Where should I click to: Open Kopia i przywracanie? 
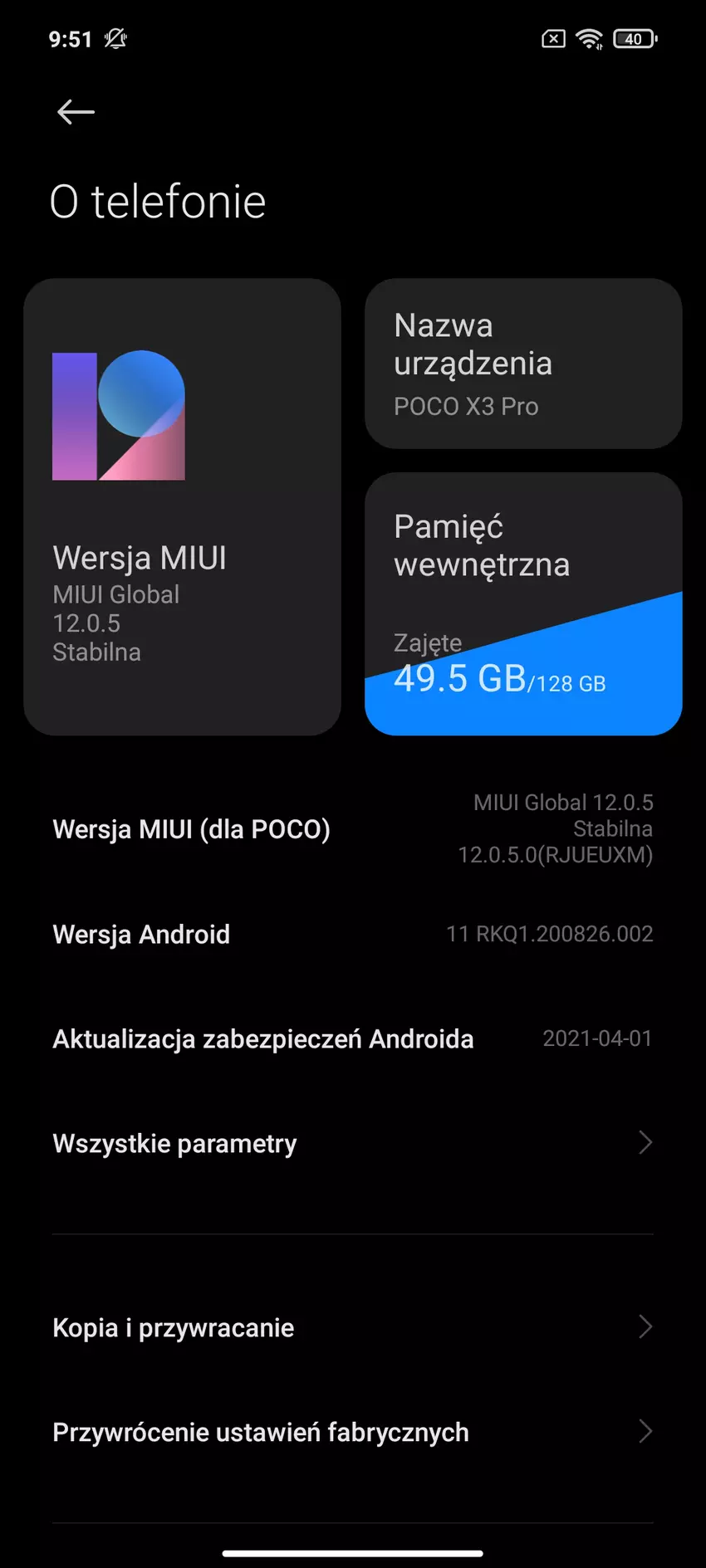pyautogui.click(x=353, y=1327)
